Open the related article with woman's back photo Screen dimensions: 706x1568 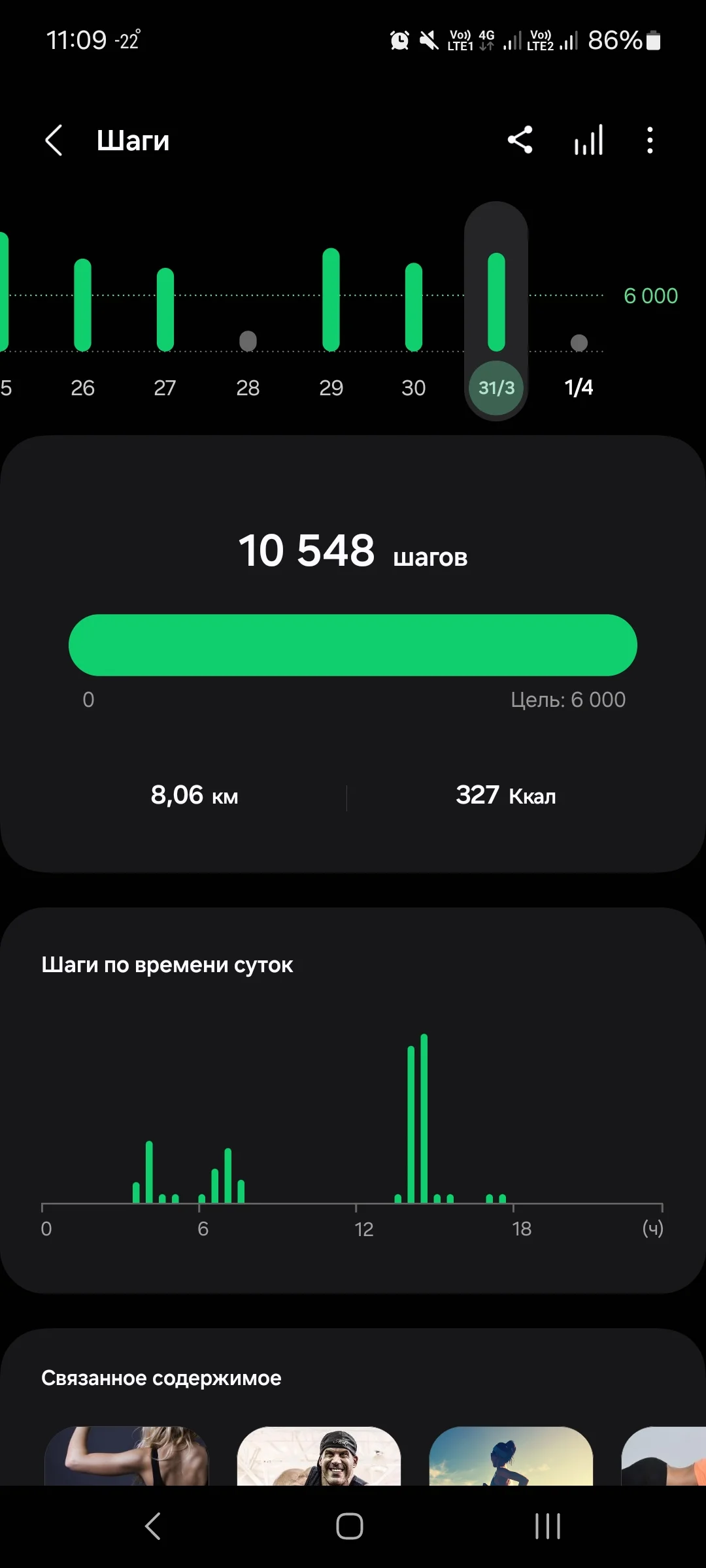click(x=126, y=1456)
